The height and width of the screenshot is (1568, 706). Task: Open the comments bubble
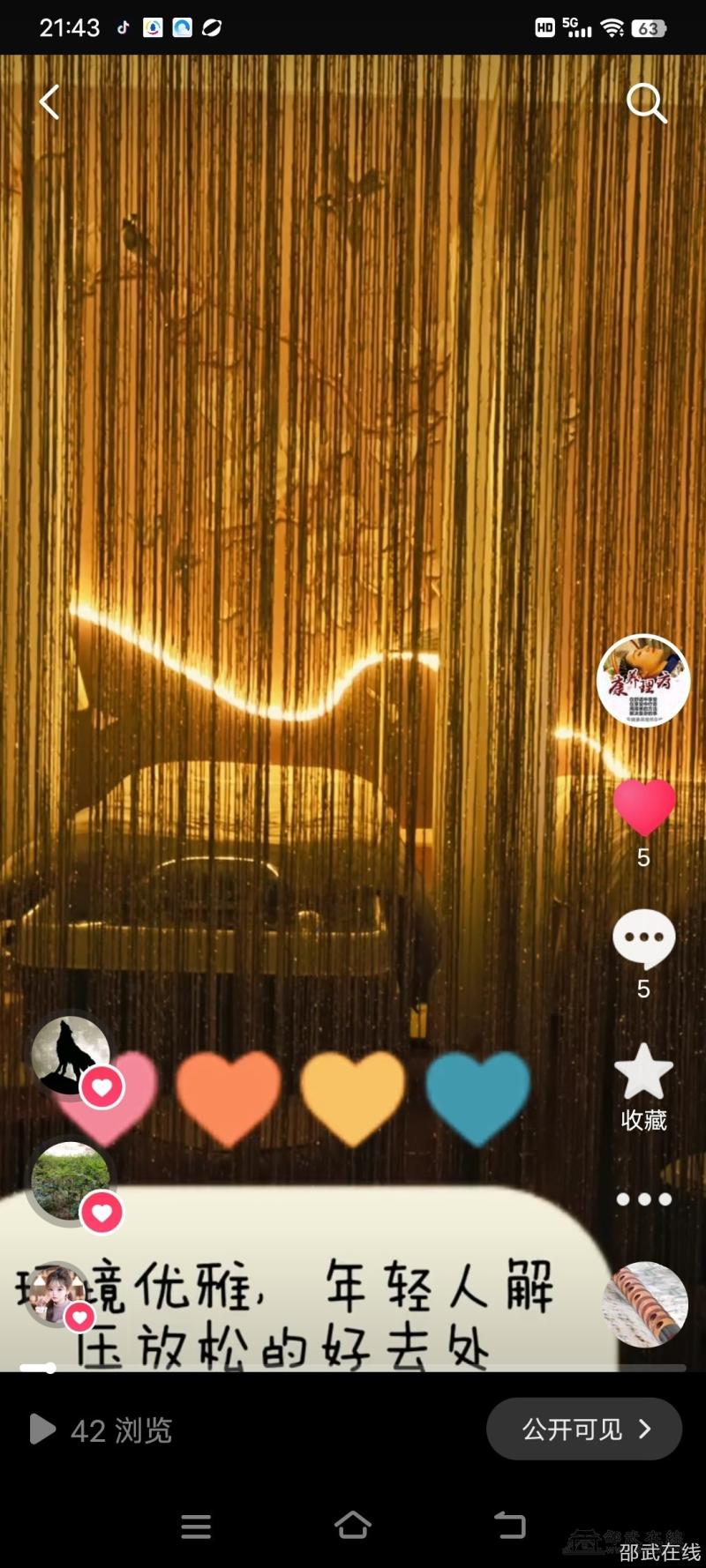point(644,938)
